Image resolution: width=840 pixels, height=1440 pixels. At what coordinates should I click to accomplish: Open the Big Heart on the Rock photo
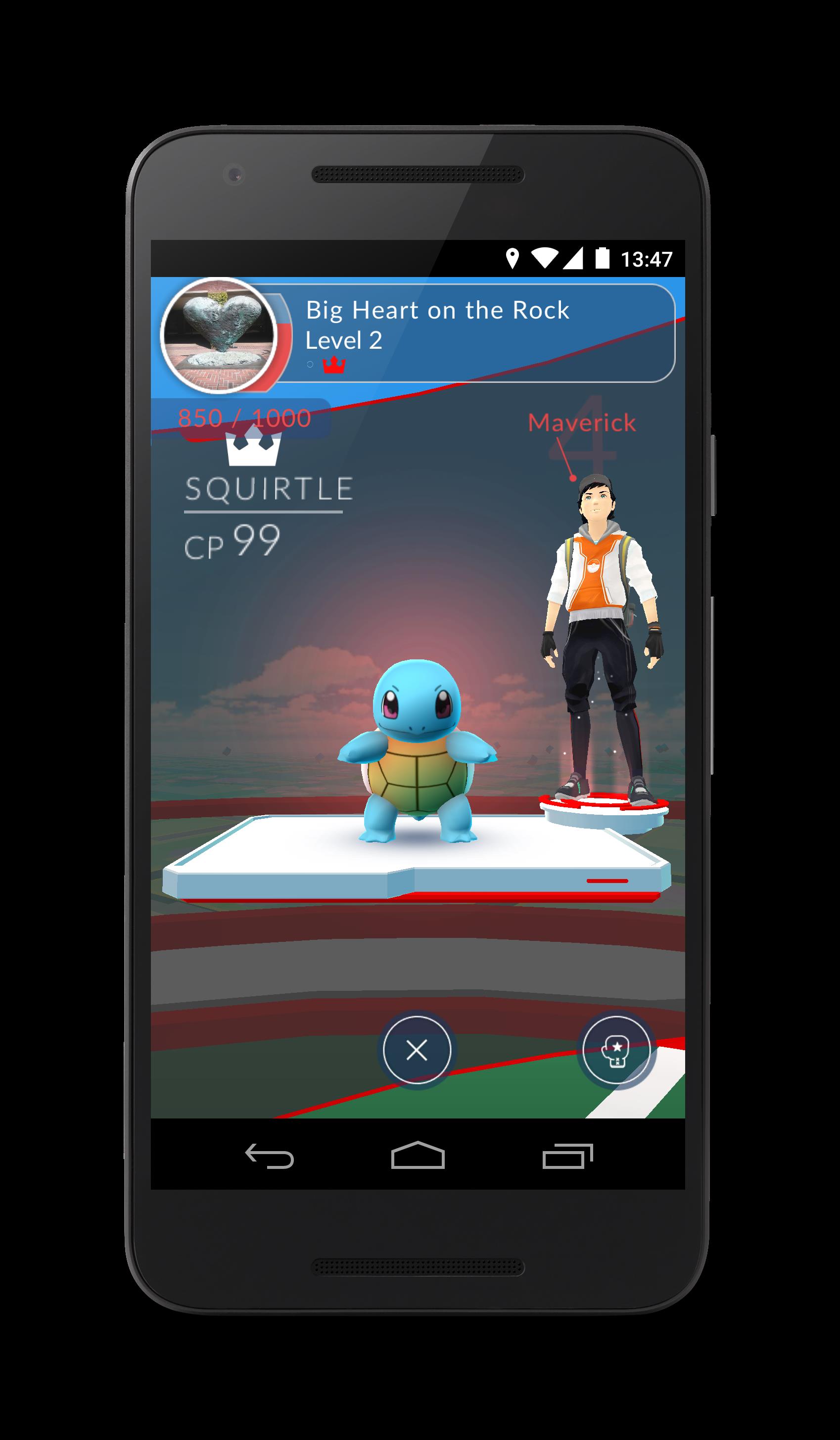[x=220, y=335]
